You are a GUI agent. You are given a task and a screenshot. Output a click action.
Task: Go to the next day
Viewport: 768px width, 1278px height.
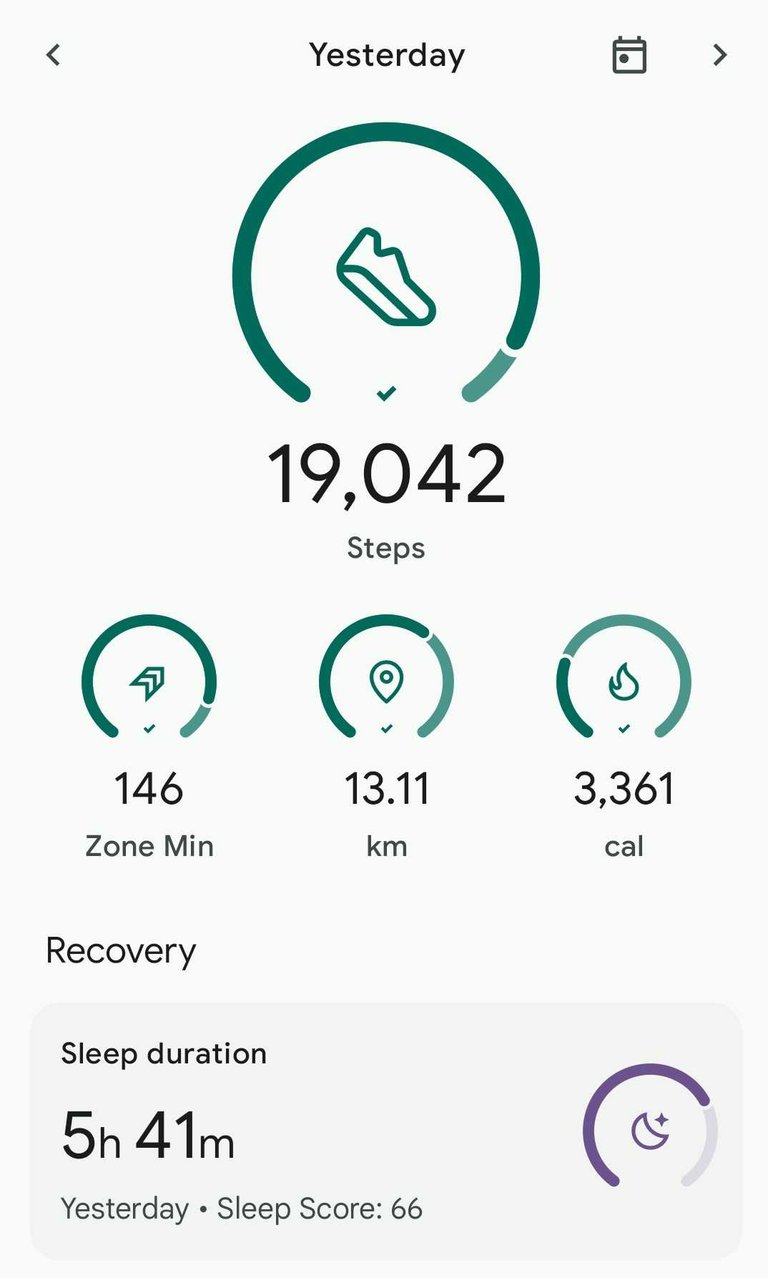click(x=719, y=55)
